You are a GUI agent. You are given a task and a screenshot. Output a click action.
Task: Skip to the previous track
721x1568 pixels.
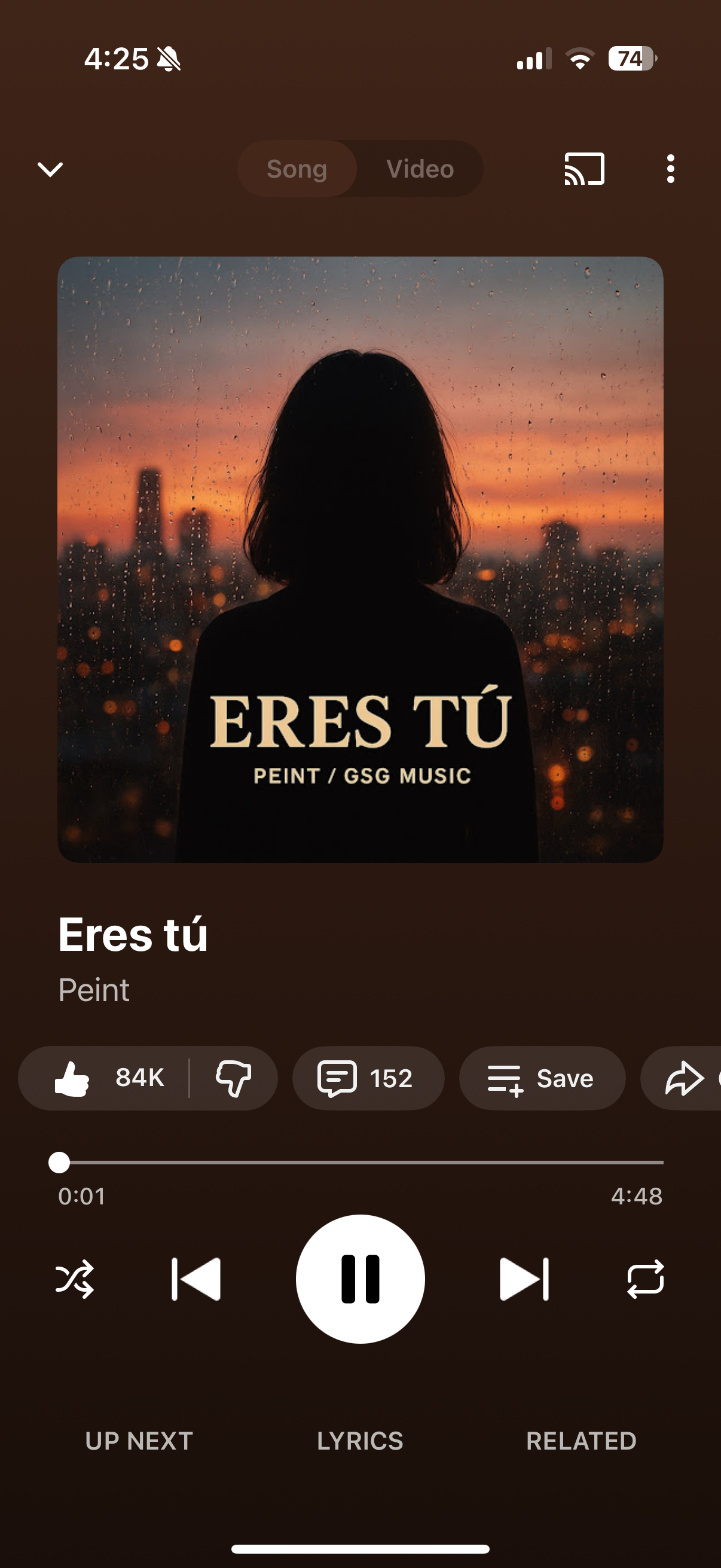click(196, 1279)
